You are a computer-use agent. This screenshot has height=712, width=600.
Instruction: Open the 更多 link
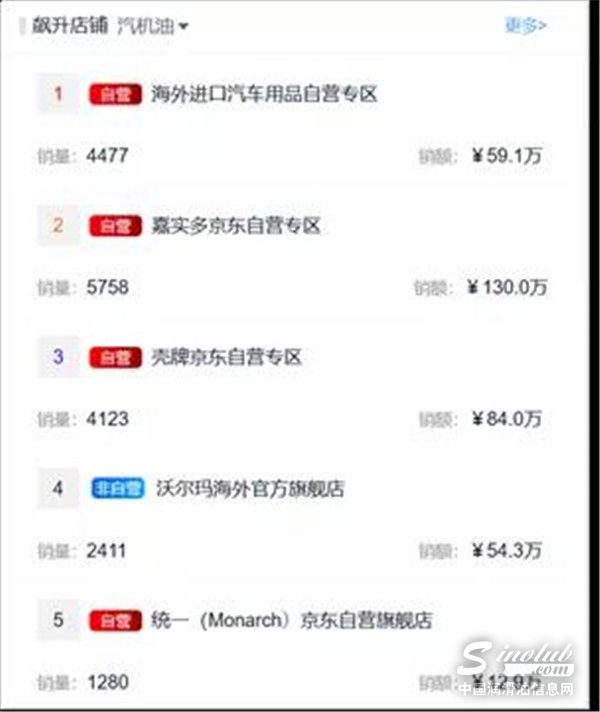click(x=525, y=26)
